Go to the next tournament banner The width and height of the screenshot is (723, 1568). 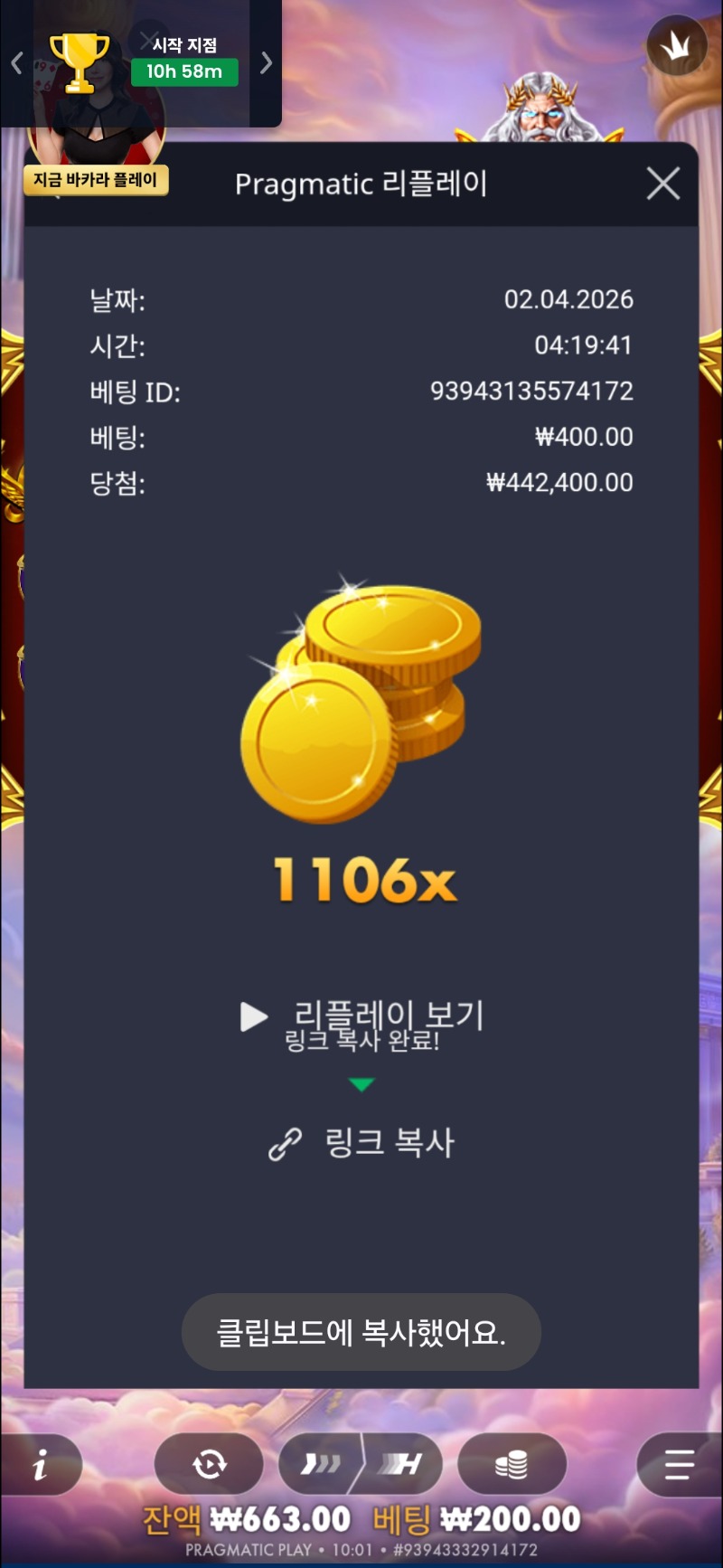coord(266,62)
